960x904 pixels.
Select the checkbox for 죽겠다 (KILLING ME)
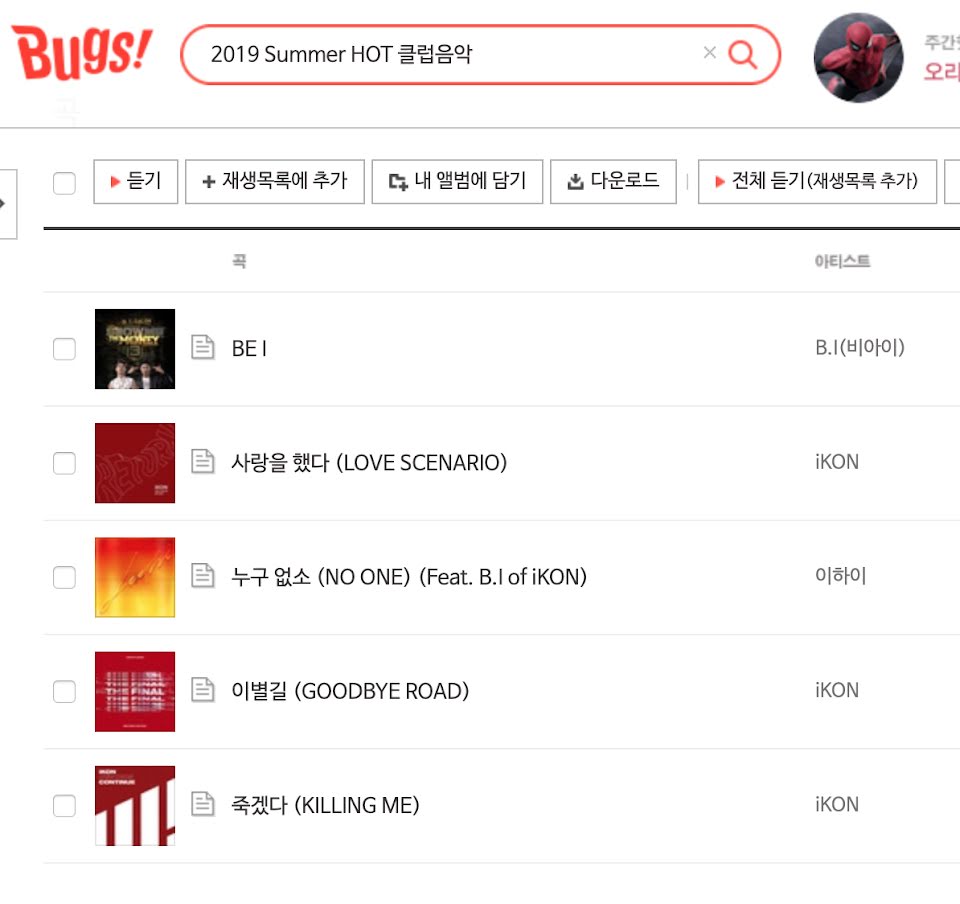(64, 805)
